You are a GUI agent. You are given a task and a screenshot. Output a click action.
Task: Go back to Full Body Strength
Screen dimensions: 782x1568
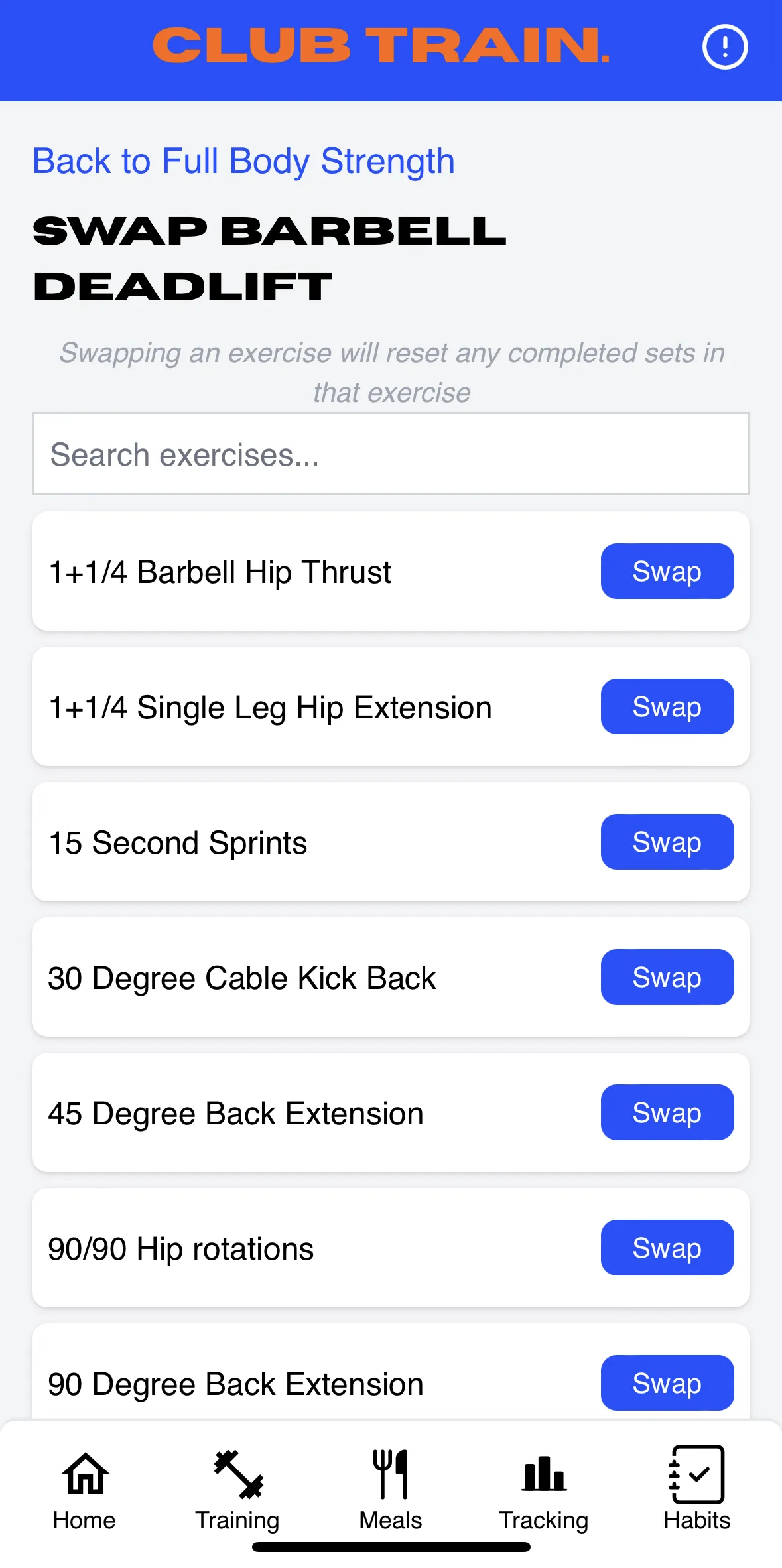click(243, 161)
